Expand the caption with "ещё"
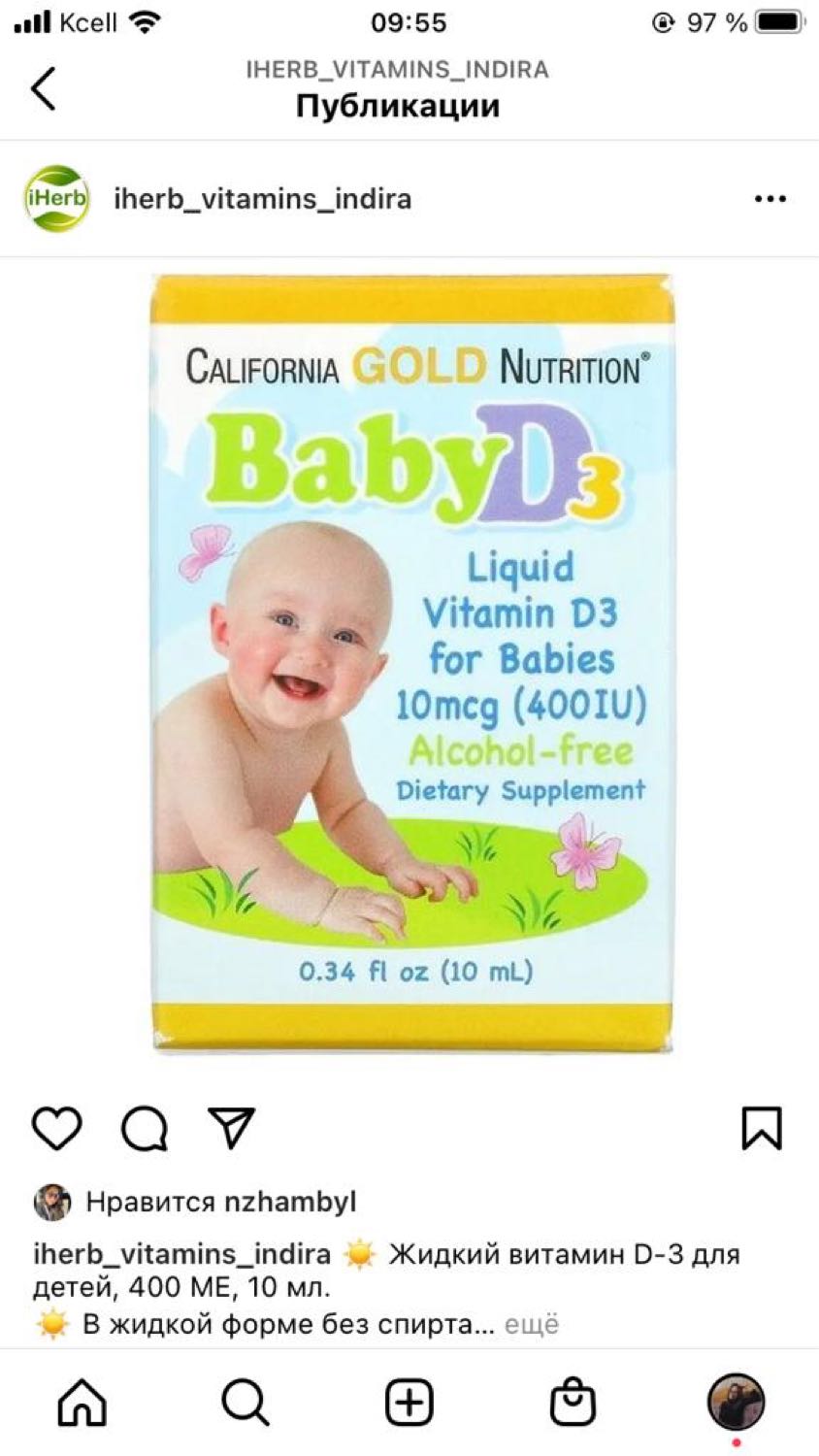 [x=532, y=1324]
